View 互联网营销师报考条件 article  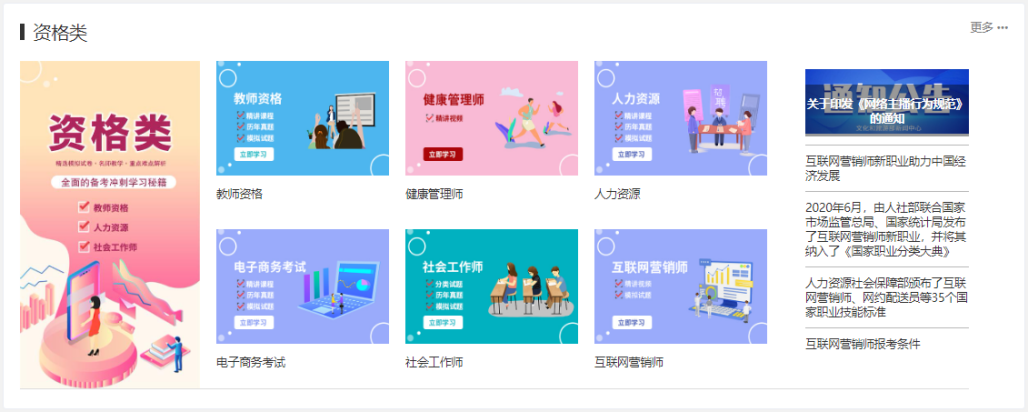(x=862, y=343)
